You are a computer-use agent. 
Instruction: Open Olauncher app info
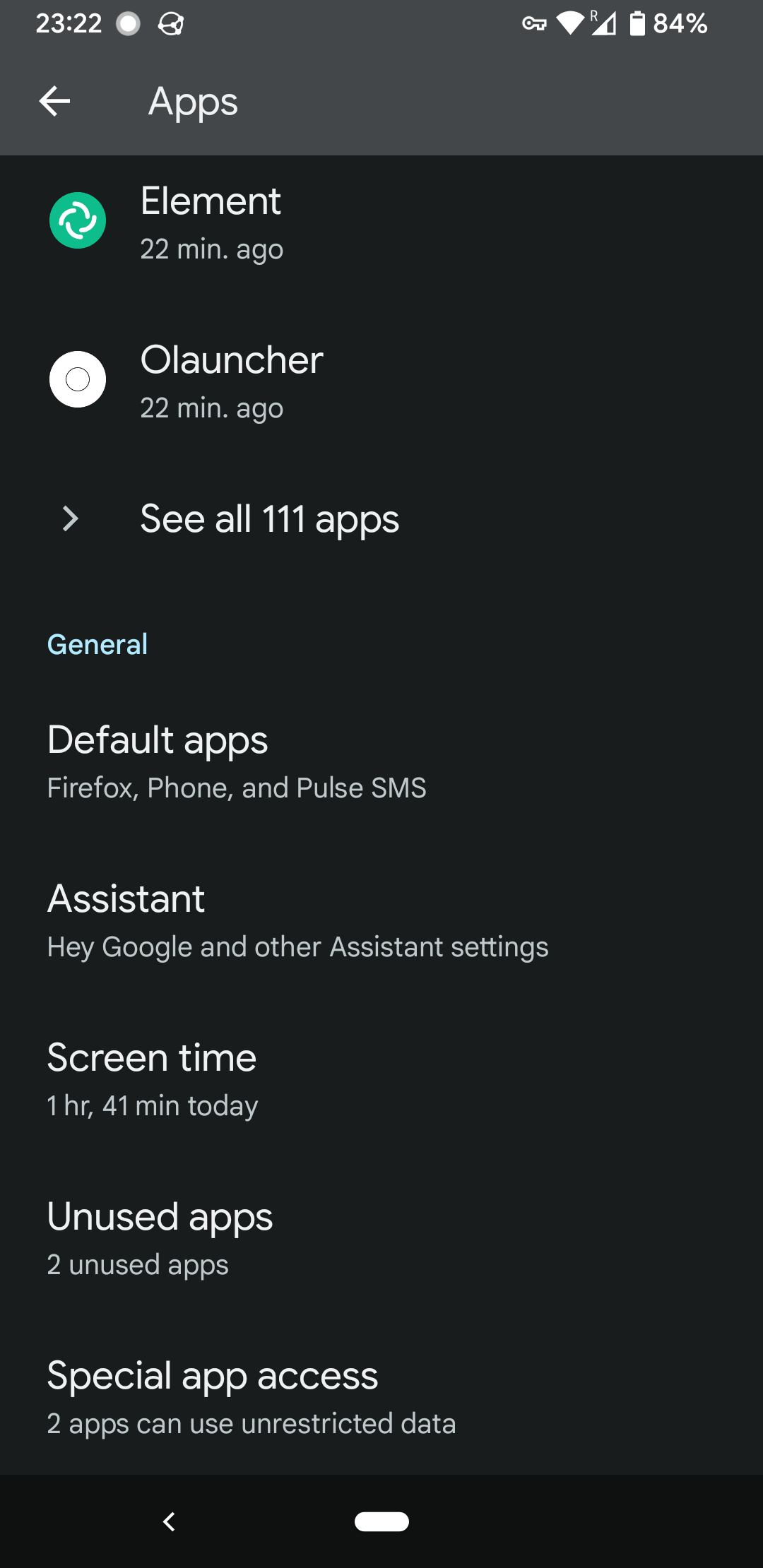381,380
